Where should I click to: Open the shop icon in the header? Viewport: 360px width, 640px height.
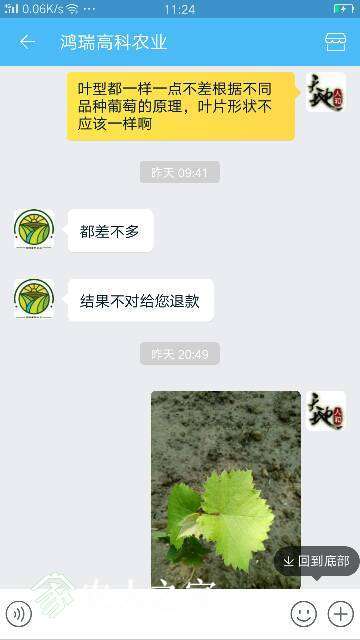(x=336, y=42)
